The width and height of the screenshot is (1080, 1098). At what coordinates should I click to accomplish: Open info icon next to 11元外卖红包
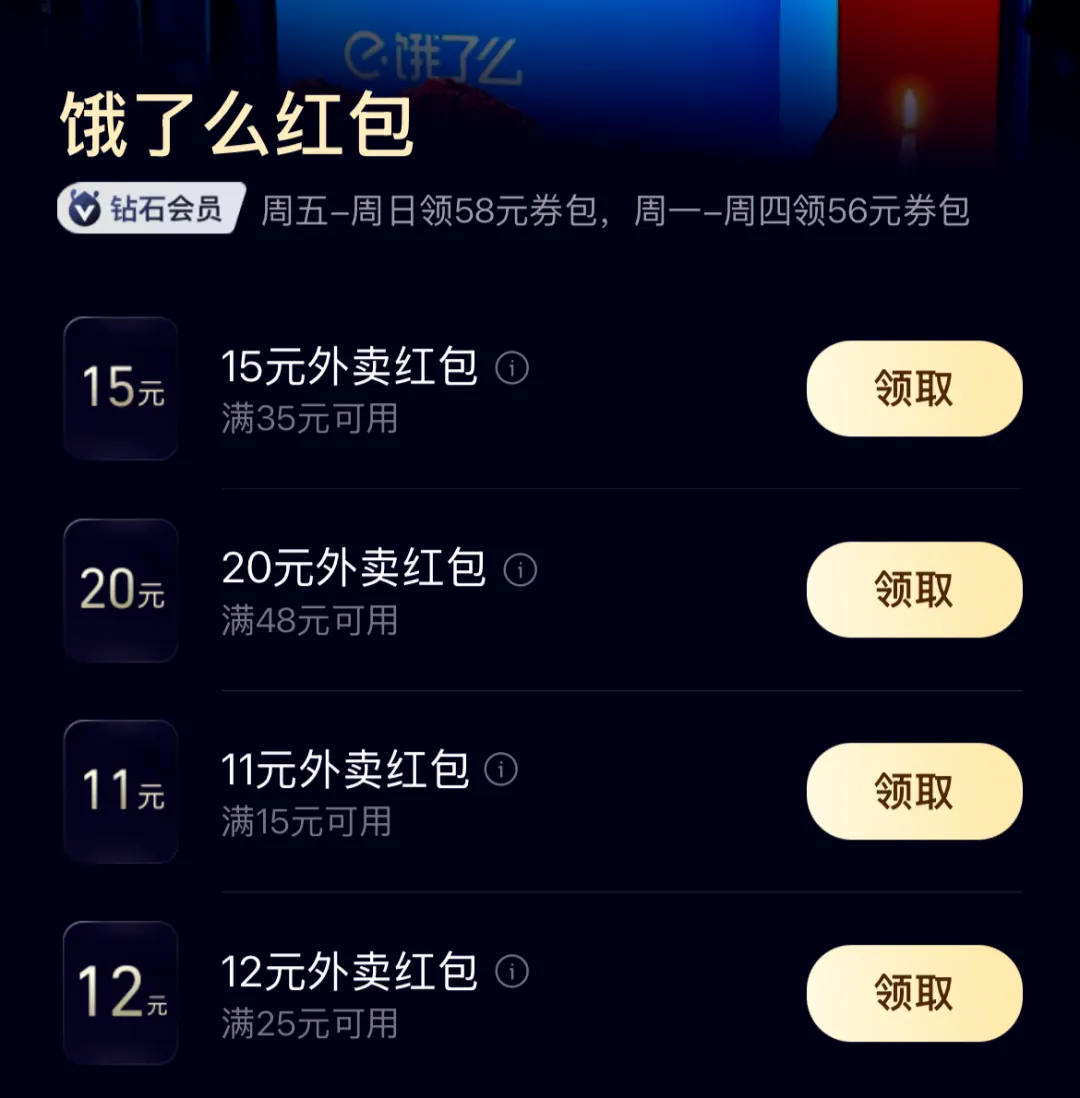pos(501,770)
